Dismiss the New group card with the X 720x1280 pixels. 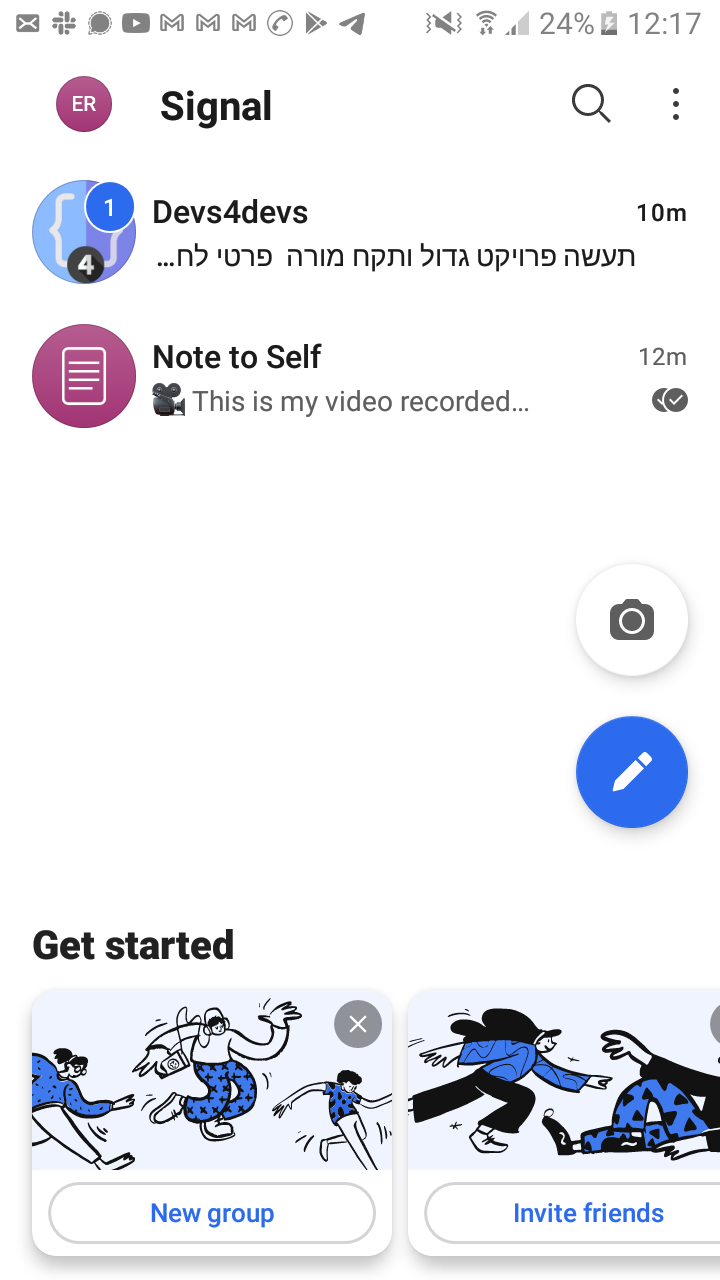pos(357,1023)
